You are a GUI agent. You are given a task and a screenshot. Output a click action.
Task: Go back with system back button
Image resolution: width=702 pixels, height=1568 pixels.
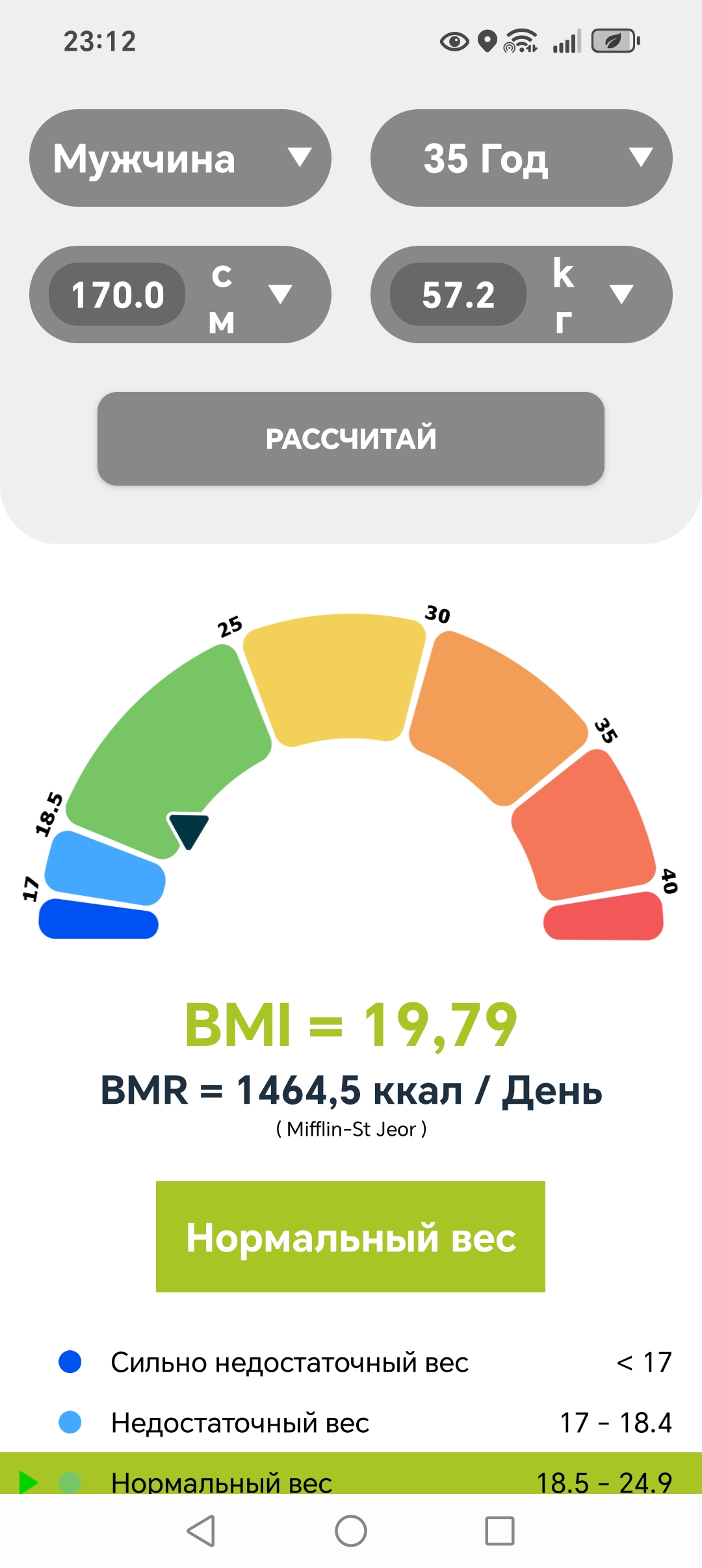pyautogui.click(x=201, y=1530)
